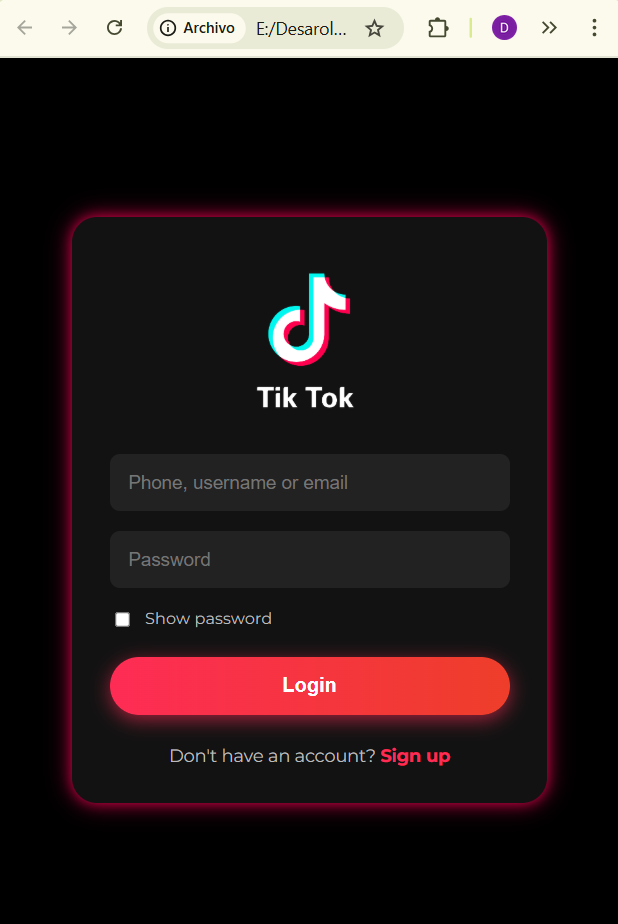Open the Sign up link
This screenshot has width=618, height=924.
(x=415, y=756)
